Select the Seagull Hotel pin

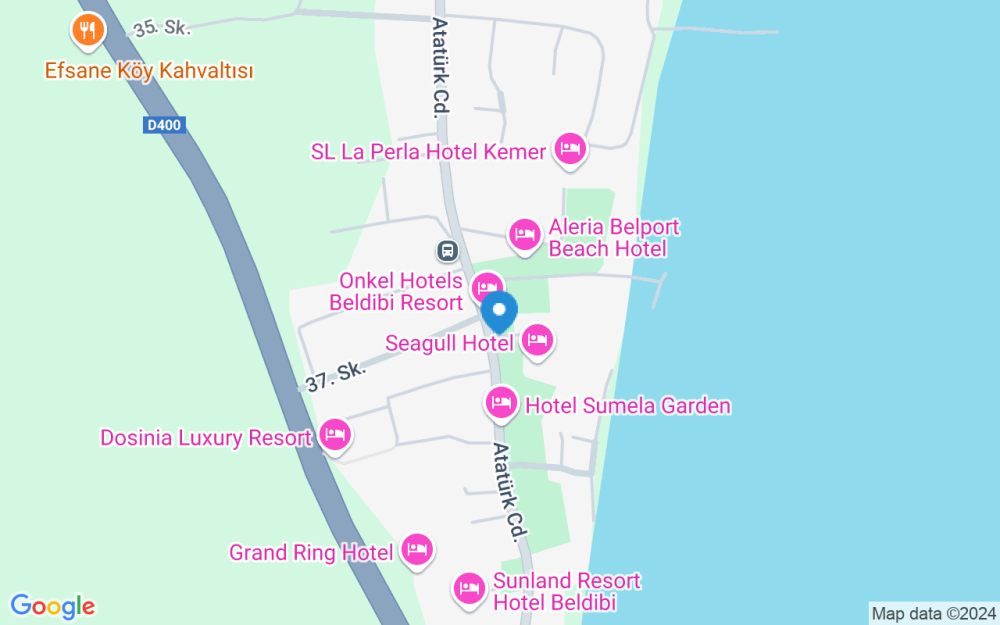pos(538,341)
